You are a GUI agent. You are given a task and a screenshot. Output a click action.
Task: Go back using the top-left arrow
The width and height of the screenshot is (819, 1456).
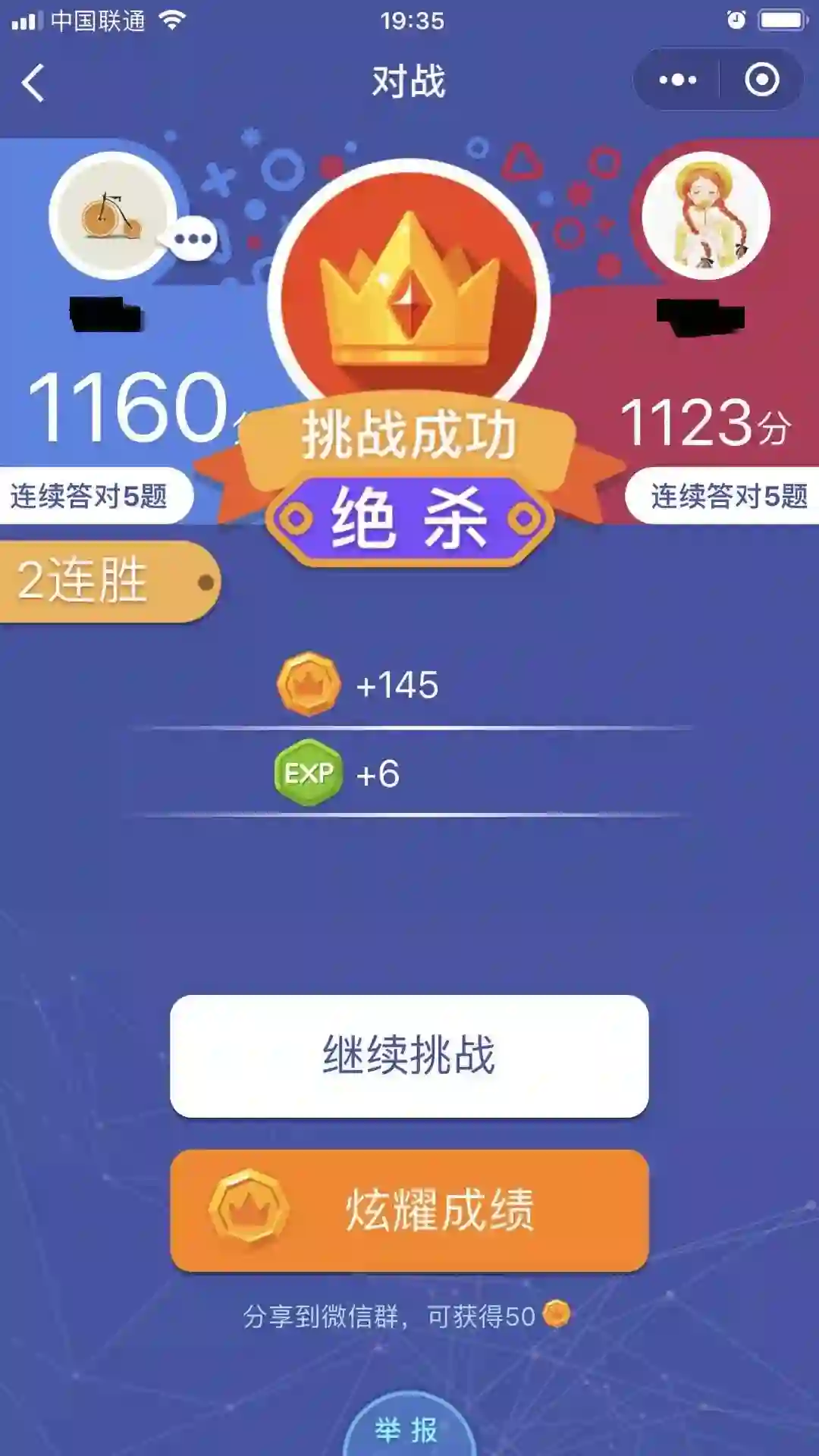(33, 82)
